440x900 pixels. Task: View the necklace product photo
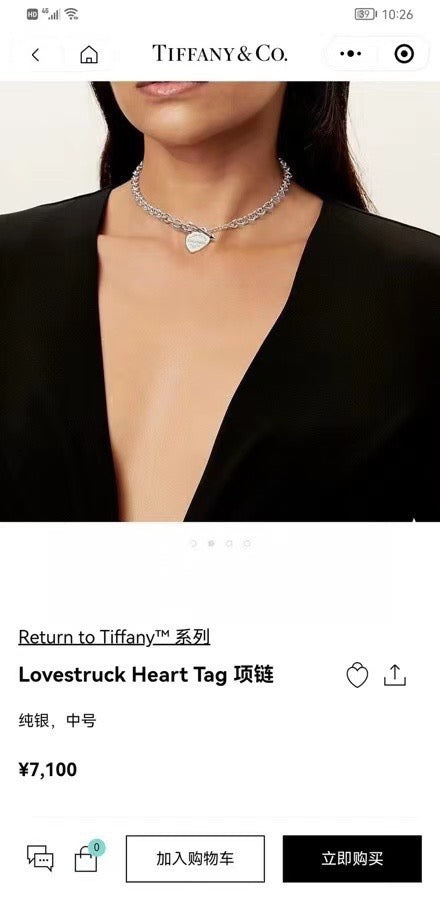[x=220, y=301]
